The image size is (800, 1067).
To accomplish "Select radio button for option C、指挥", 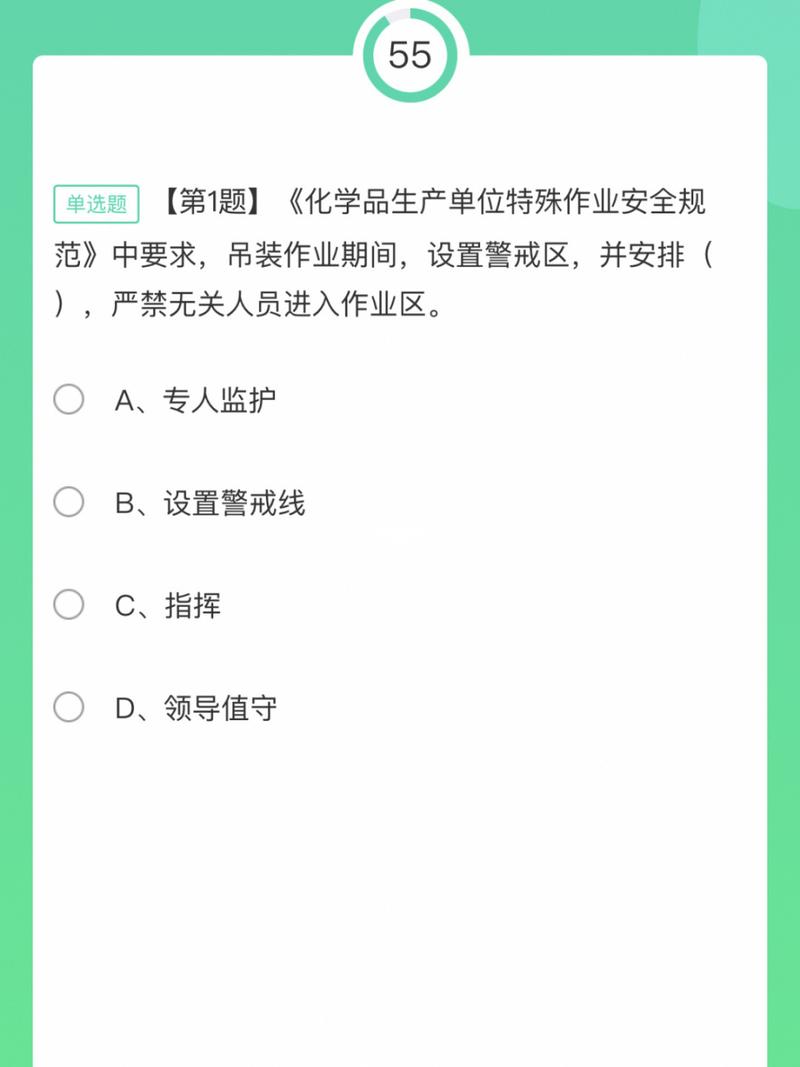I will tap(68, 603).
